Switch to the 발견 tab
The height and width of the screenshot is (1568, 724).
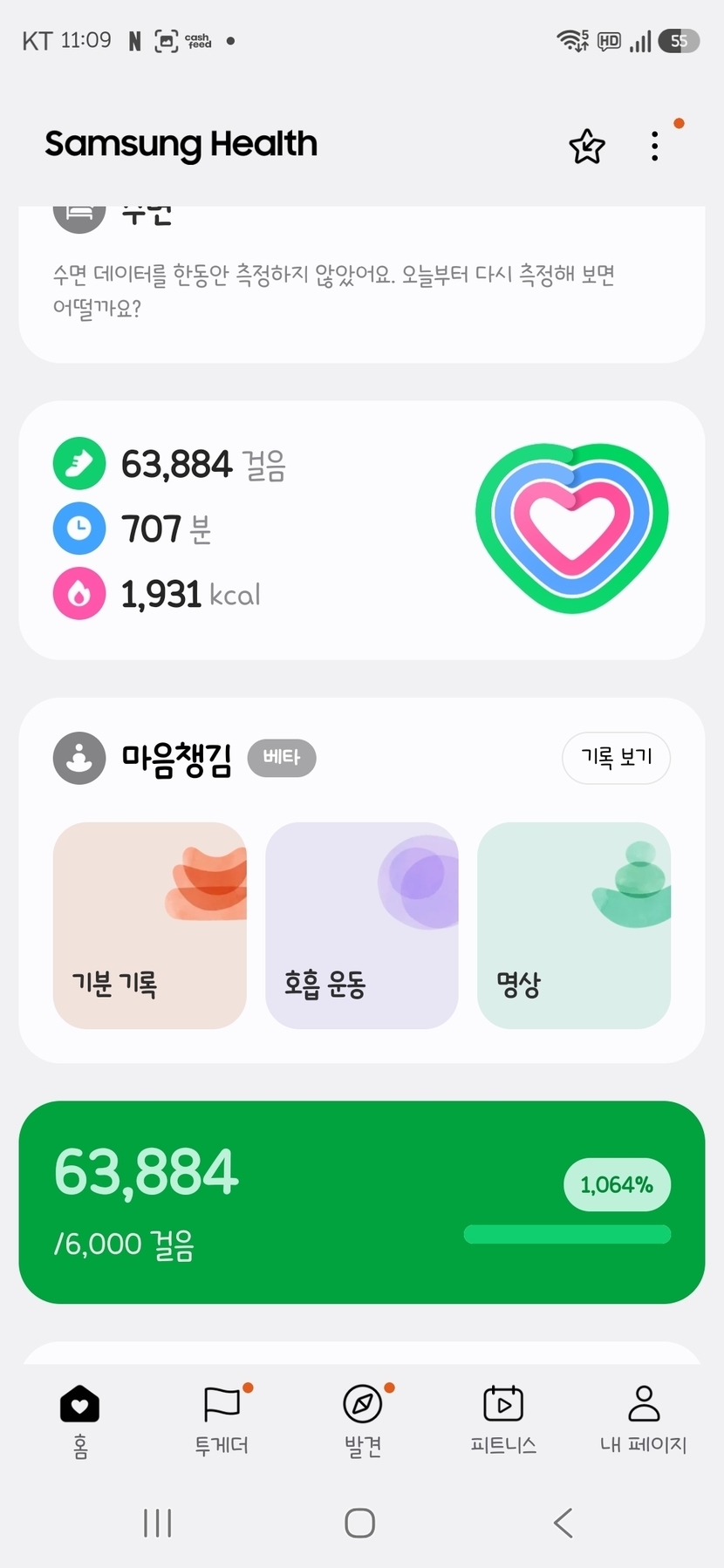click(363, 1420)
